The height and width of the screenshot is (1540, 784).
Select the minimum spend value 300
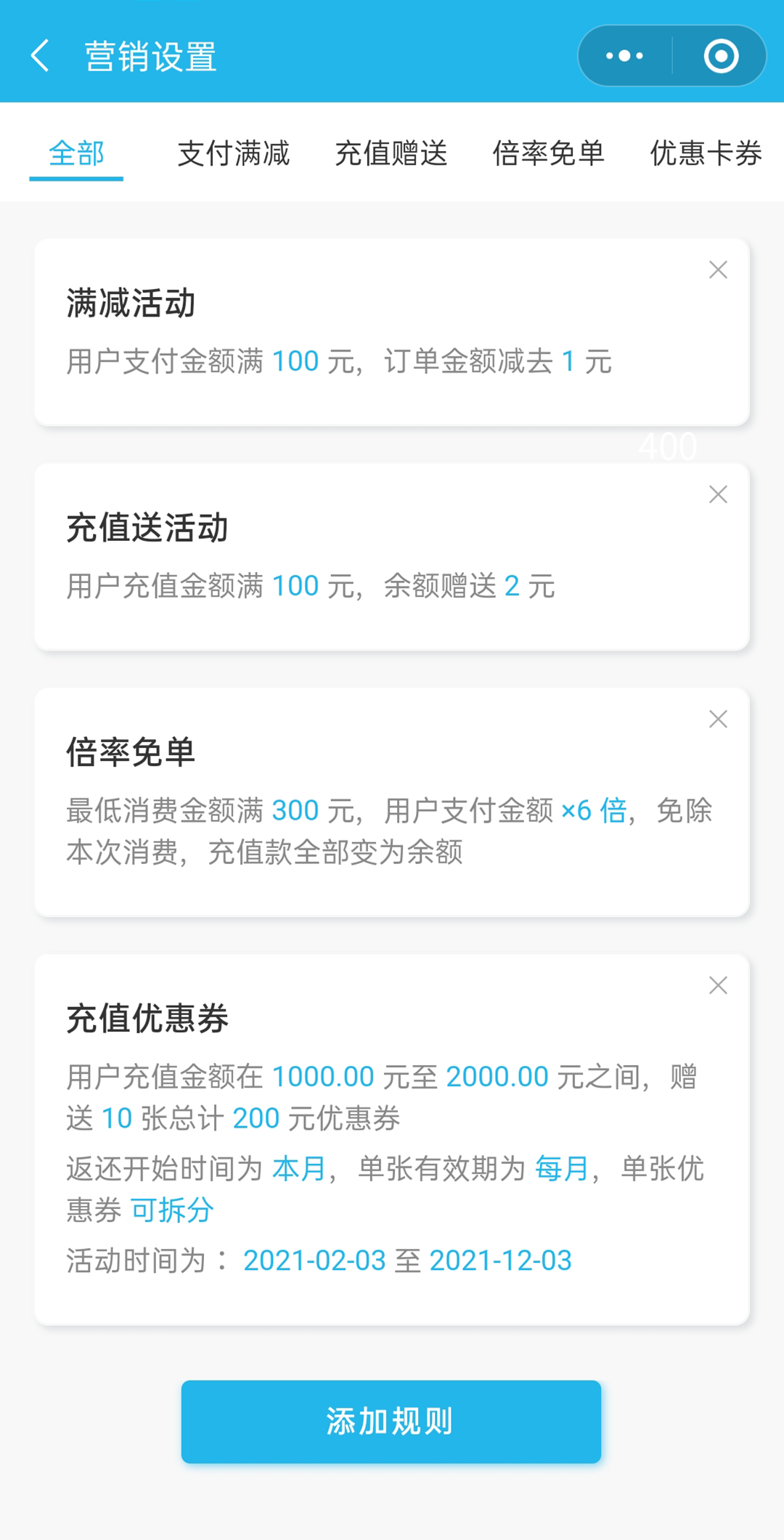tap(293, 809)
